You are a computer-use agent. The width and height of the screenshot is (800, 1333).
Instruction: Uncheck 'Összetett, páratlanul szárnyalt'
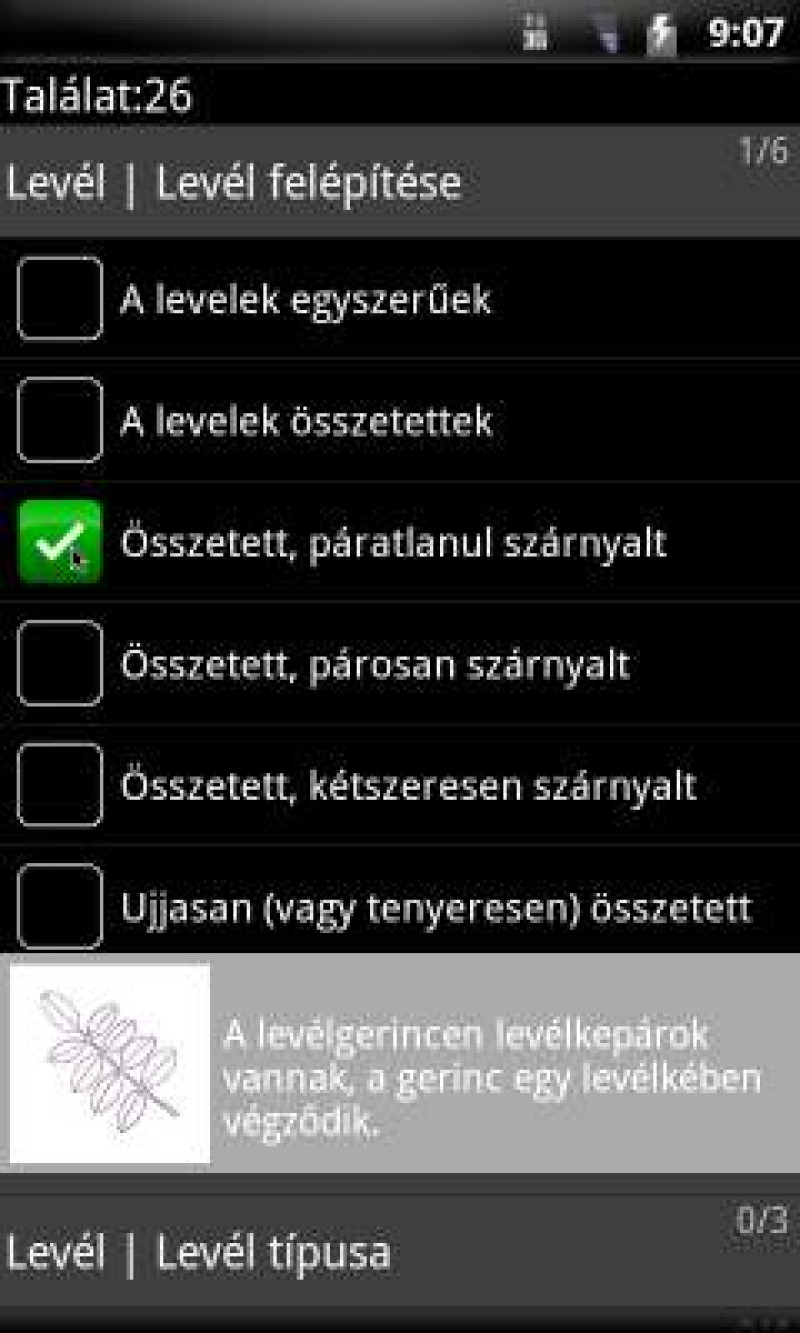60,542
